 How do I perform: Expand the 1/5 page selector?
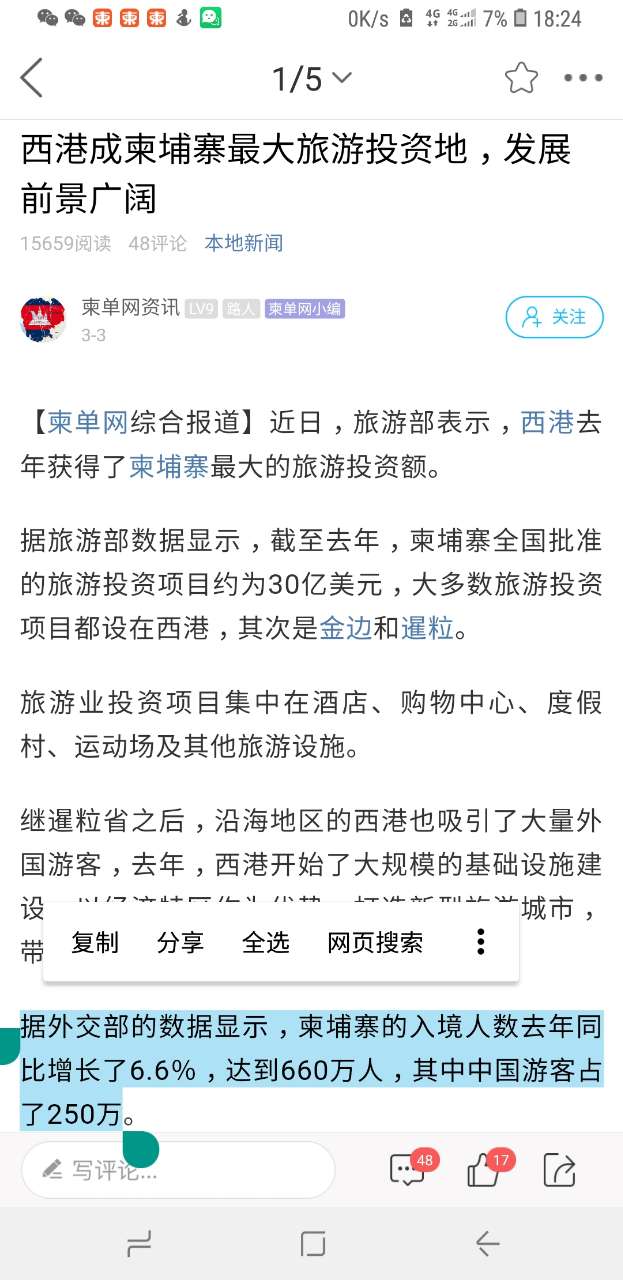pos(312,78)
